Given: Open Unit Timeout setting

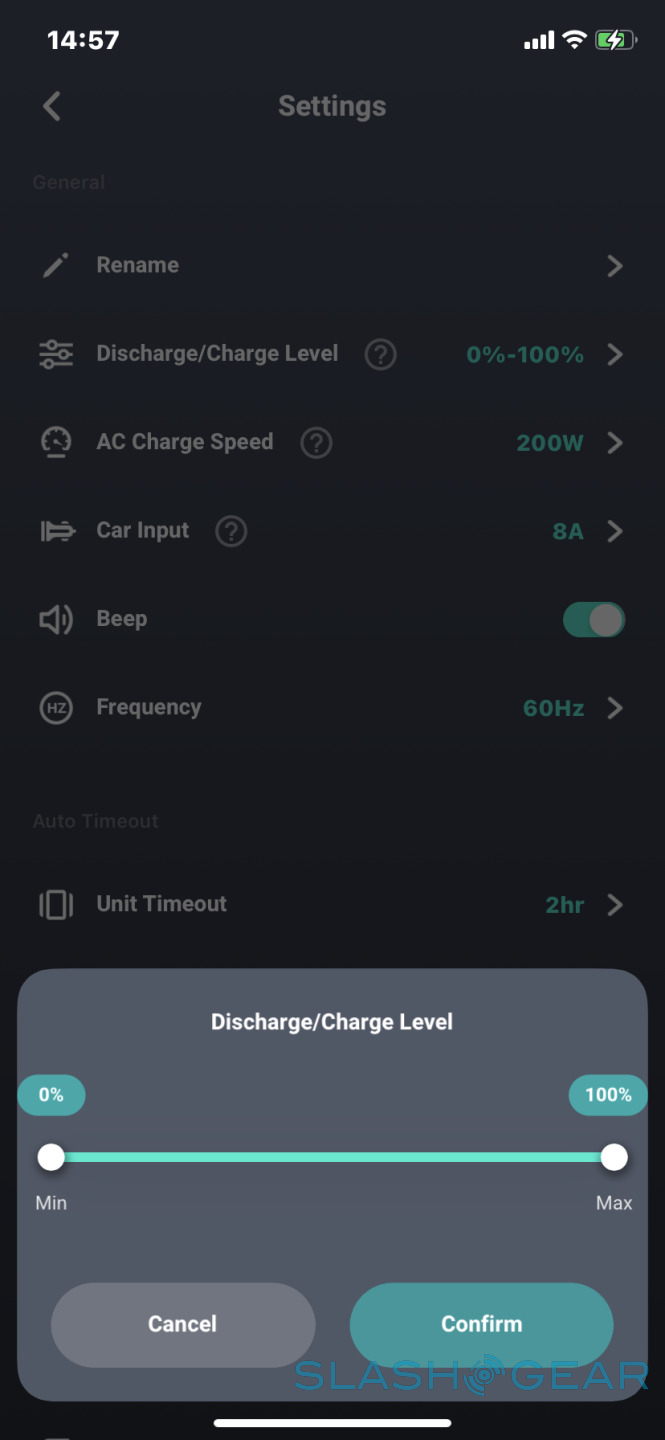Looking at the screenshot, I should tap(332, 905).
